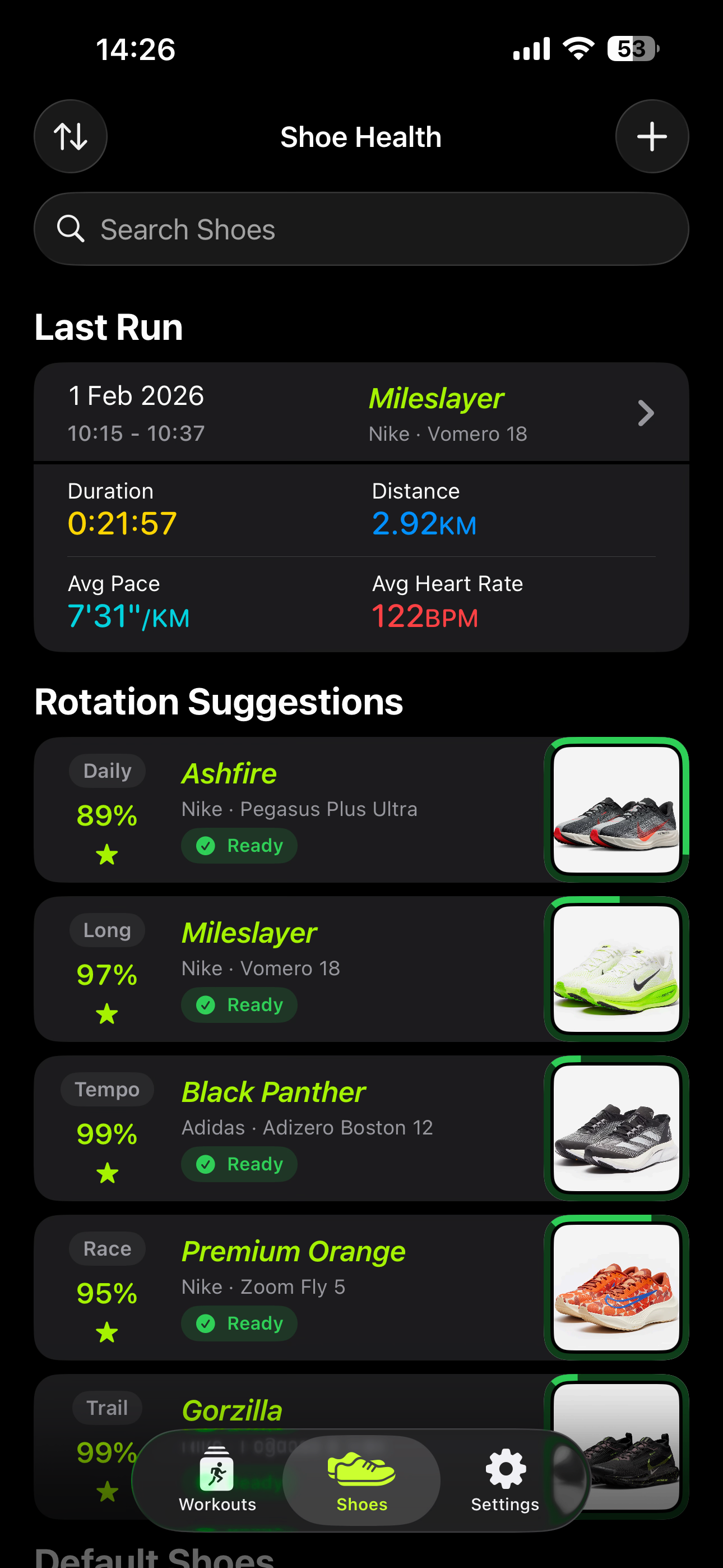Tap the Trail category pill on Gorzilla

[107, 1408]
